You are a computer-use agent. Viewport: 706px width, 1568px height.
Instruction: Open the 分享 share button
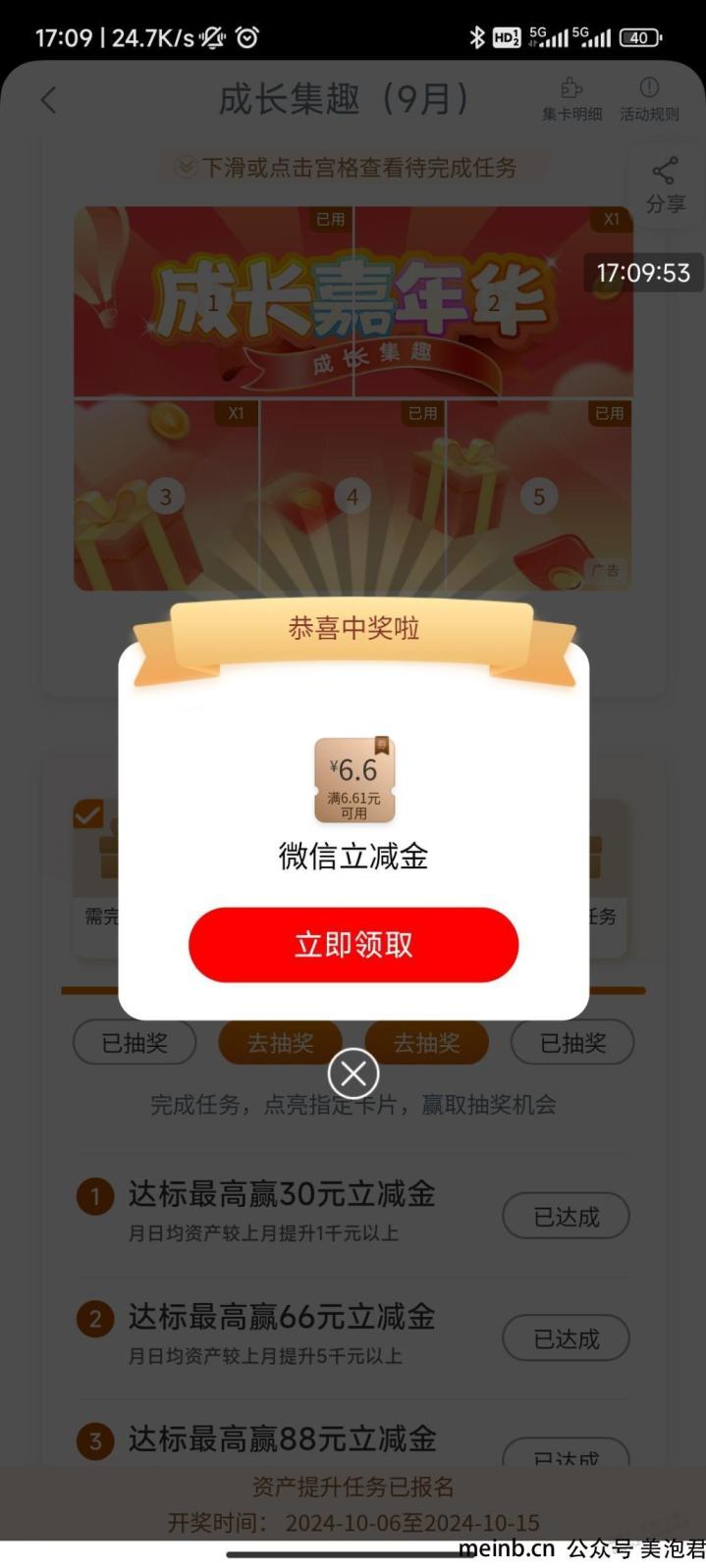(x=665, y=184)
